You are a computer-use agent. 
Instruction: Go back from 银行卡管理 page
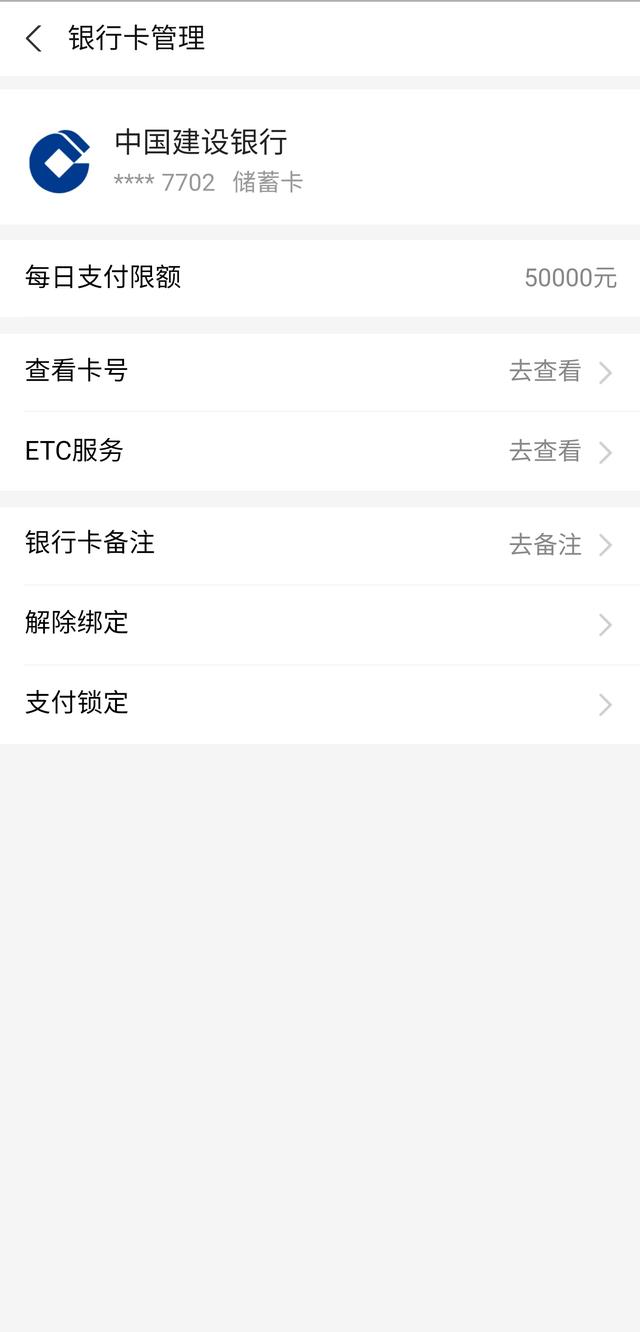(34, 39)
